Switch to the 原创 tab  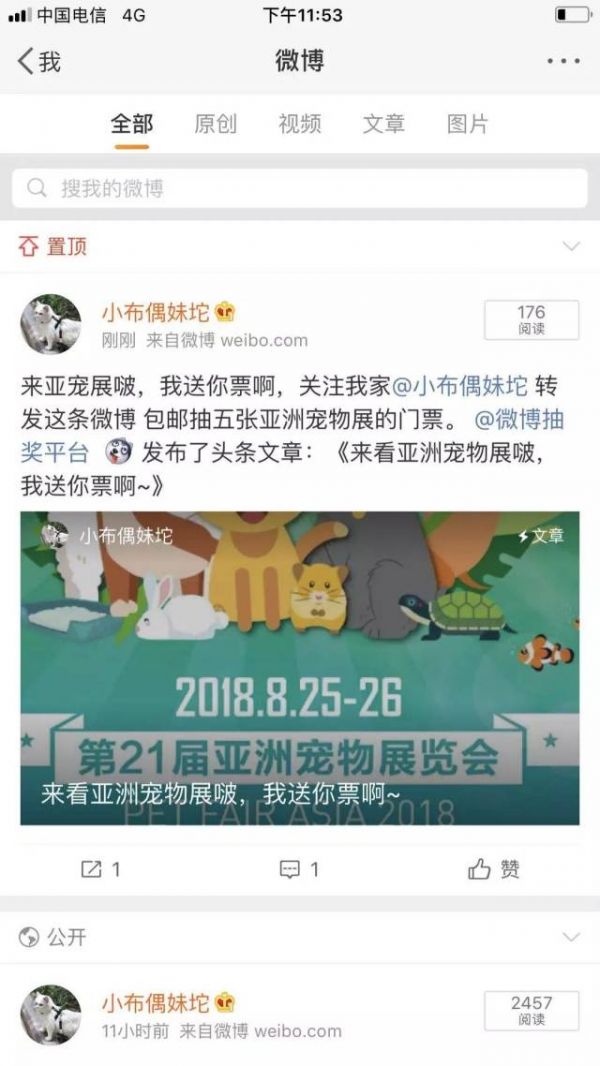(216, 124)
